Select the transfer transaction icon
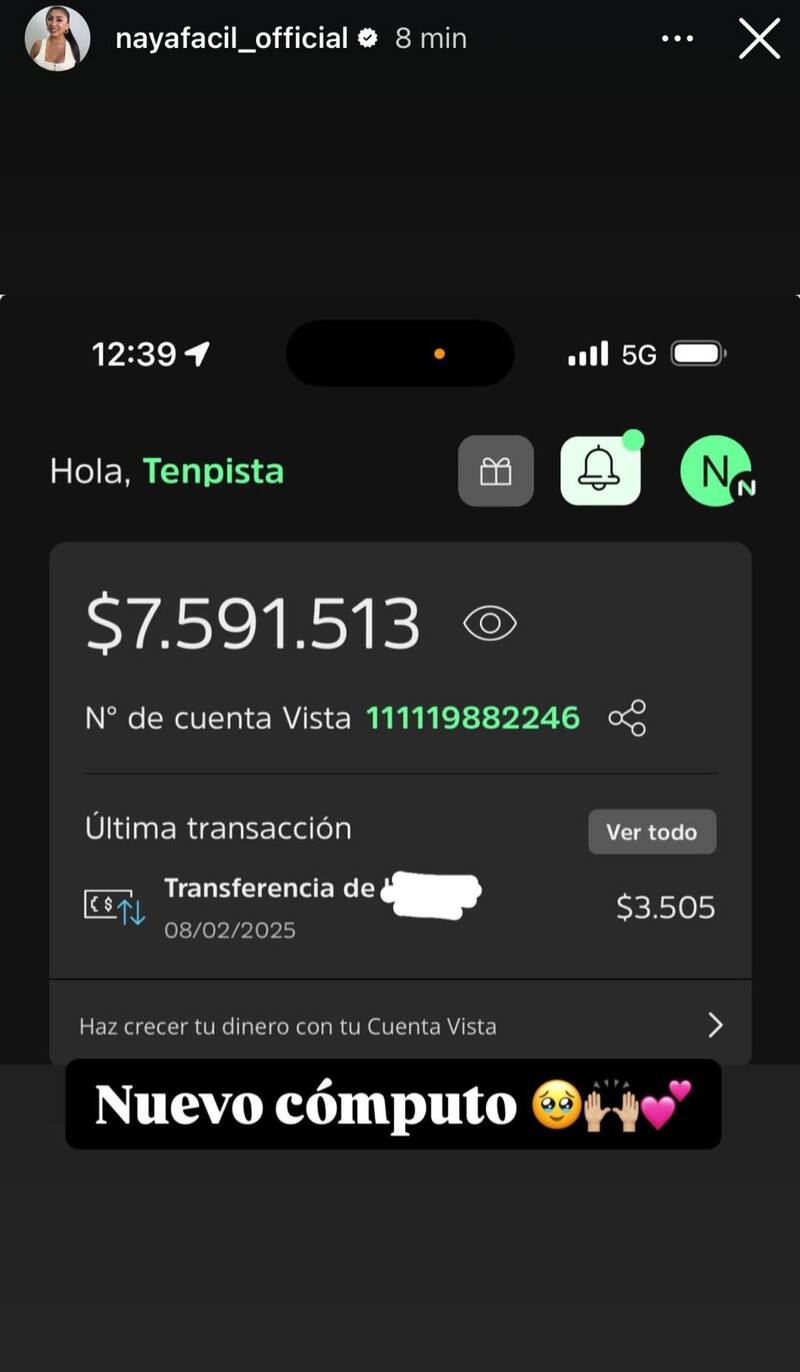The height and width of the screenshot is (1372, 800). 113,904
